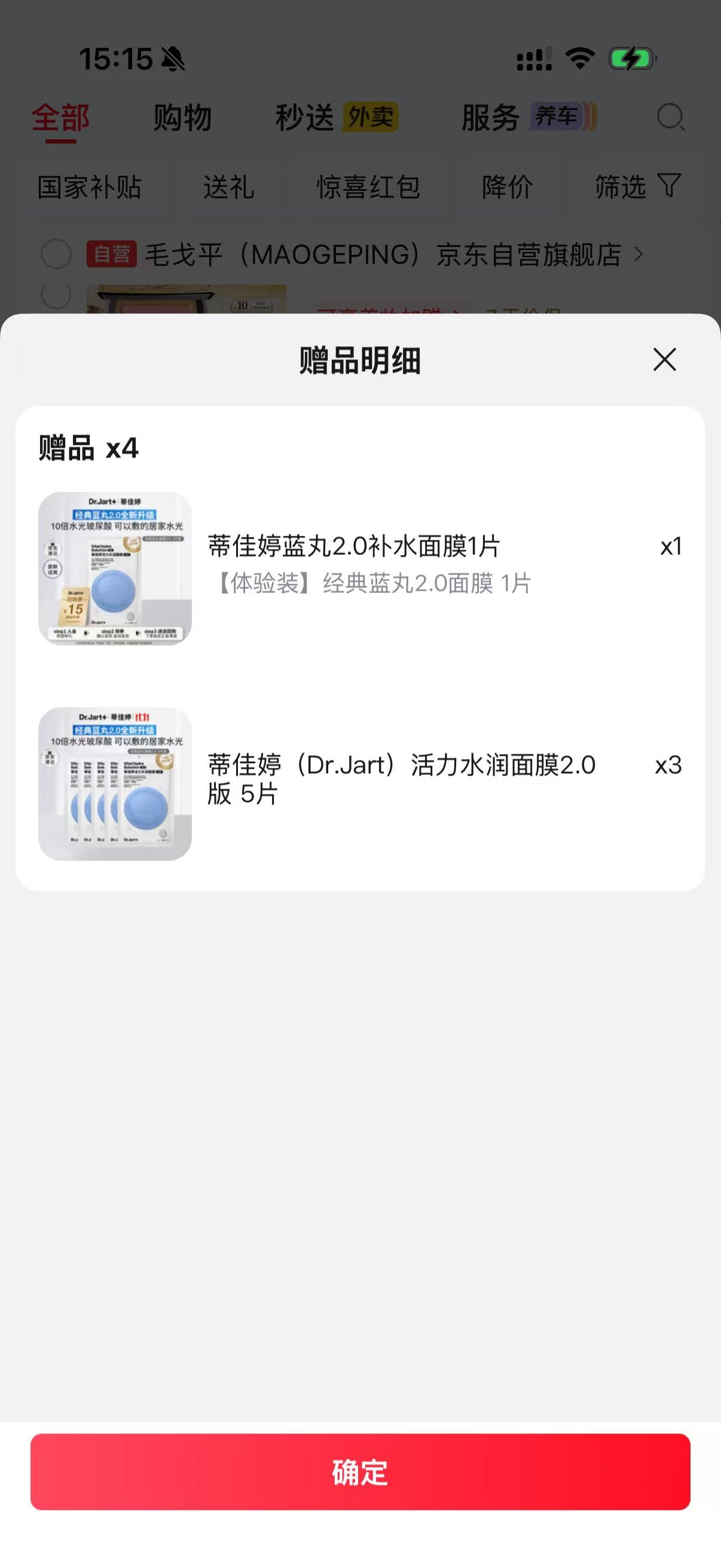Close the 赠品明细 gift details sheet
Screen dimensions: 721x1568
[664, 360]
